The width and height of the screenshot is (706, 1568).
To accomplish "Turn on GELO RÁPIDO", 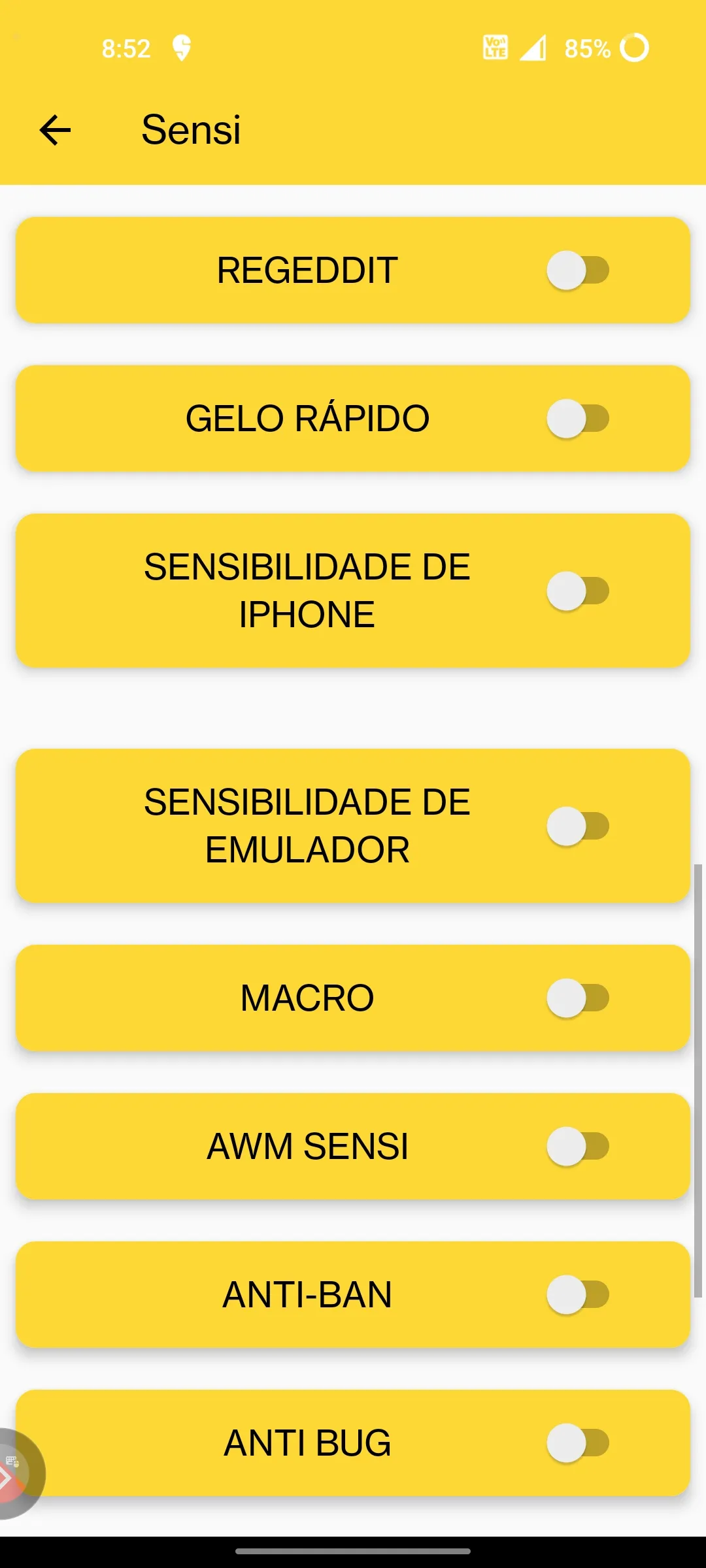I will click(x=578, y=419).
